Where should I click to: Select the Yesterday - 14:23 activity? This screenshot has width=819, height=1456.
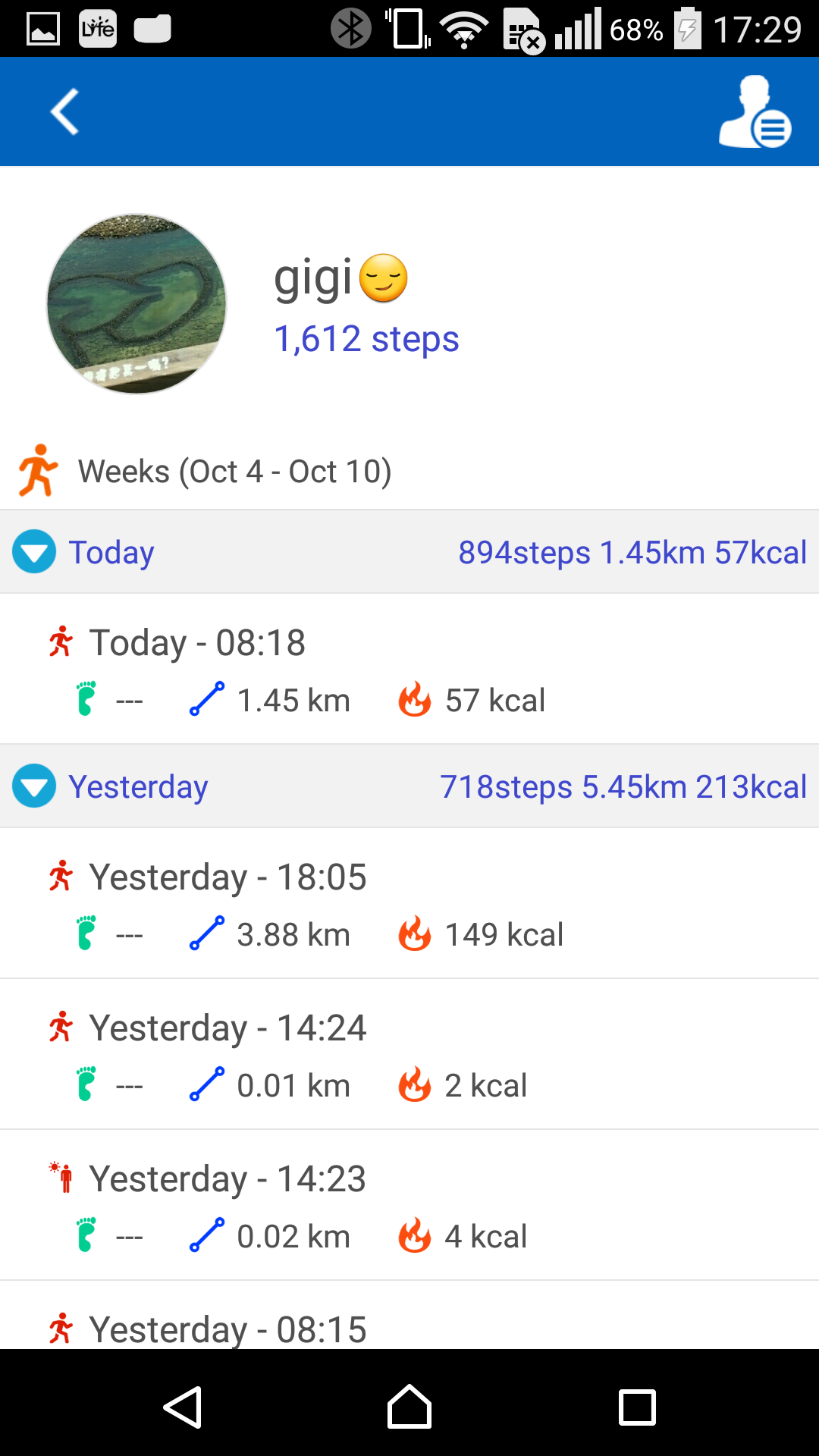pos(409,1205)
